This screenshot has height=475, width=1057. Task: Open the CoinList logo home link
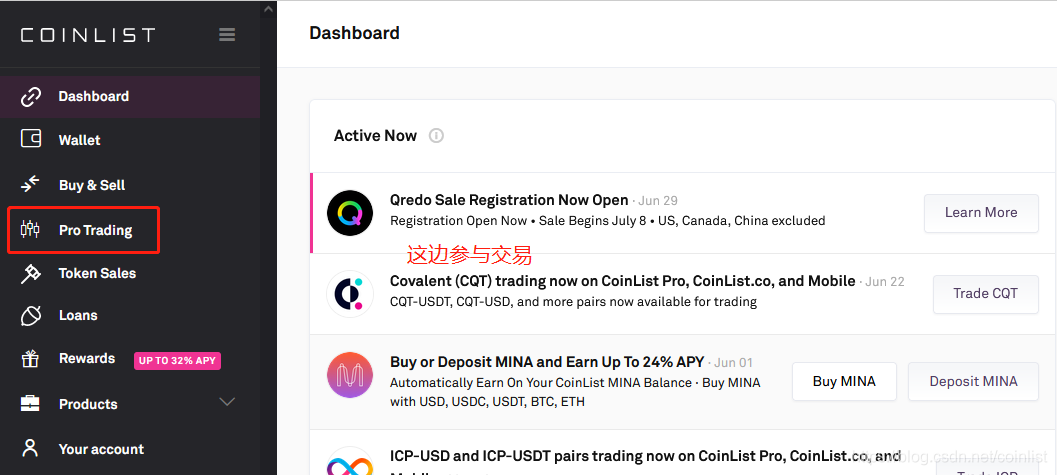coord(88,35)
